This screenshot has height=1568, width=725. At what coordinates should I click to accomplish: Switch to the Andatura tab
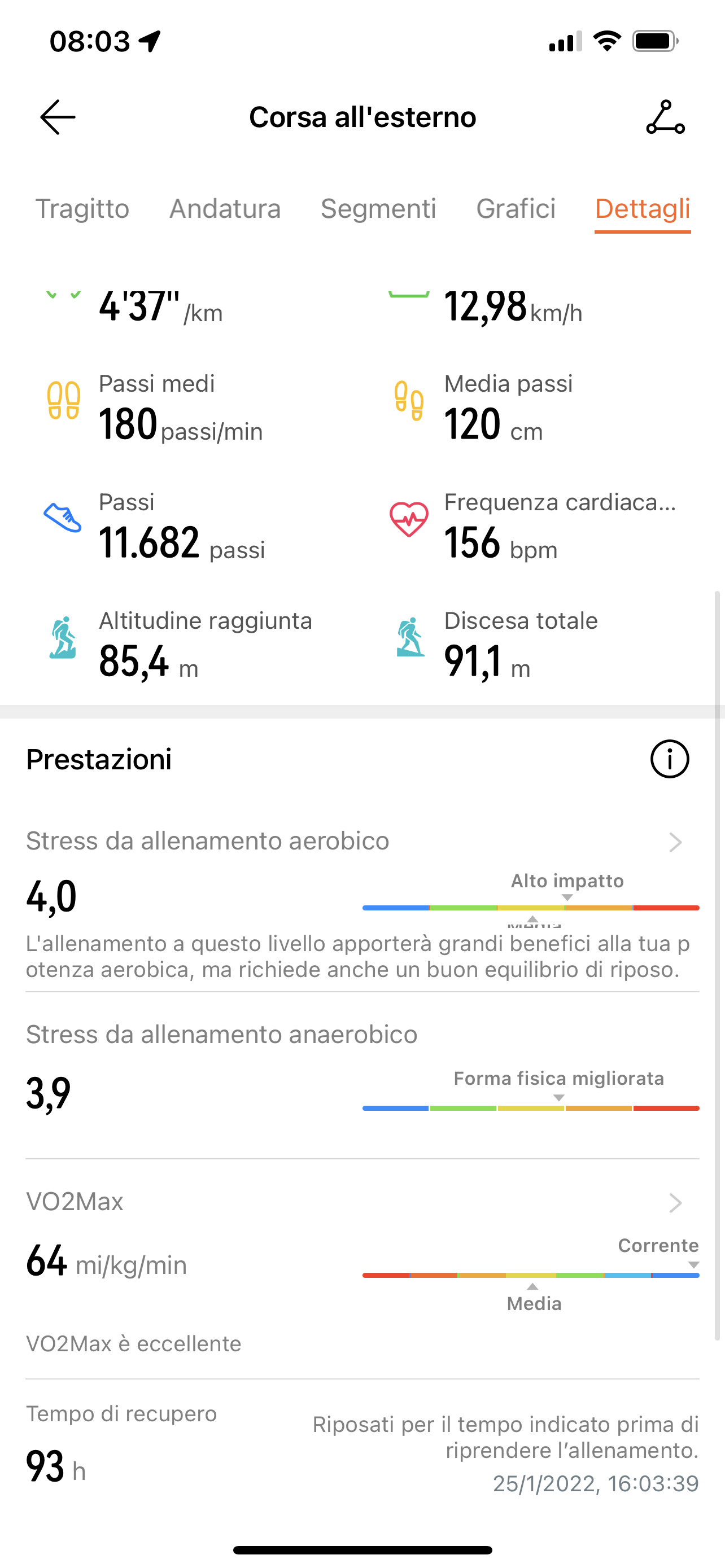pyautogui.click(x=225, y=209)
